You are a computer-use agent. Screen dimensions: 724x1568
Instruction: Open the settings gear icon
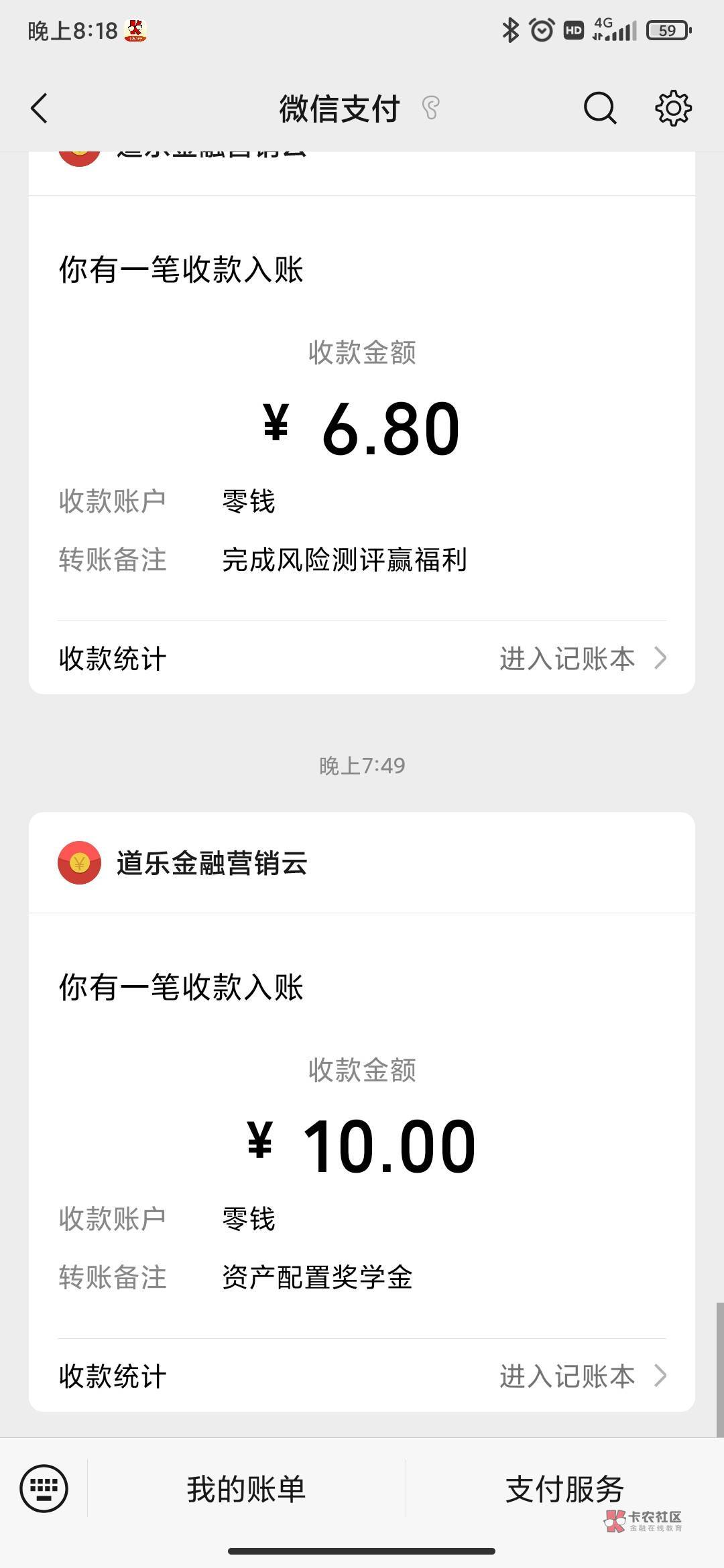(x=673, y=108)
